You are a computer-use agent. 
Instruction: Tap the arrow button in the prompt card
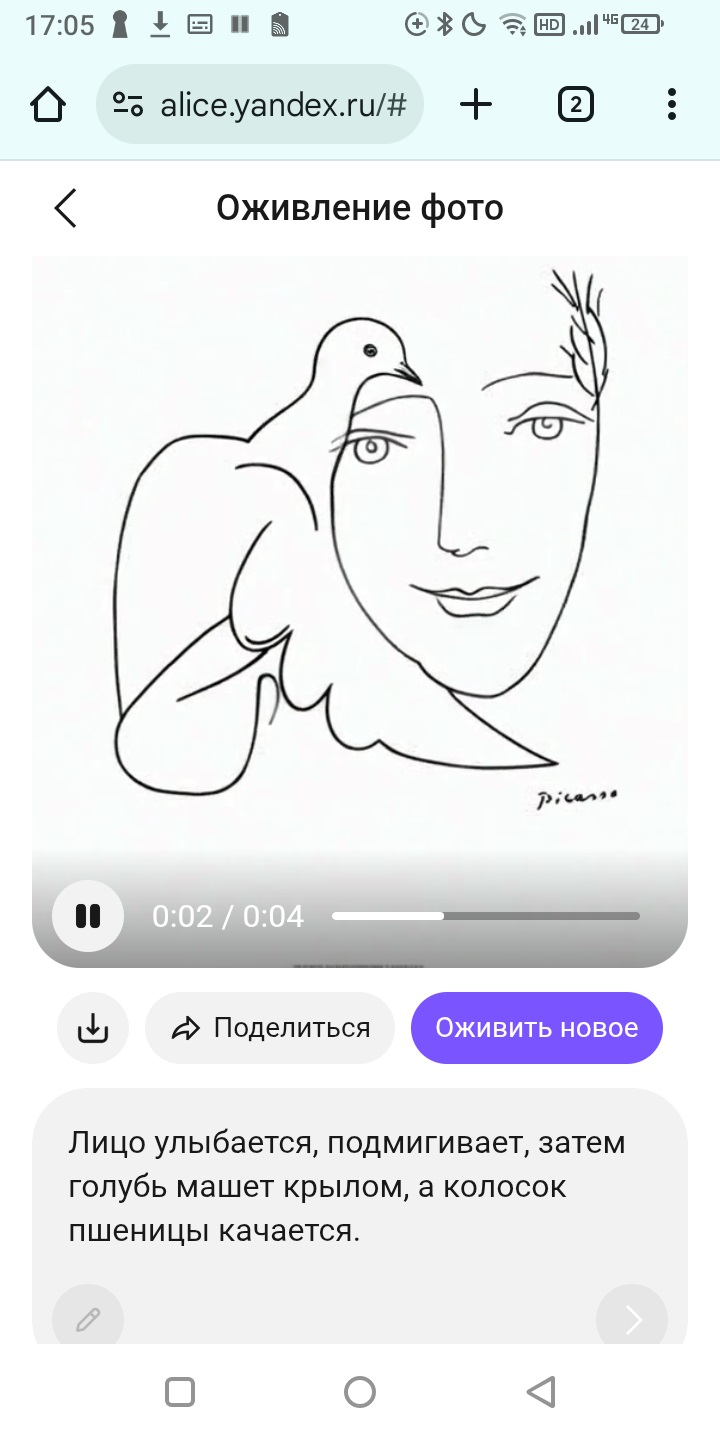point(632,1320)
